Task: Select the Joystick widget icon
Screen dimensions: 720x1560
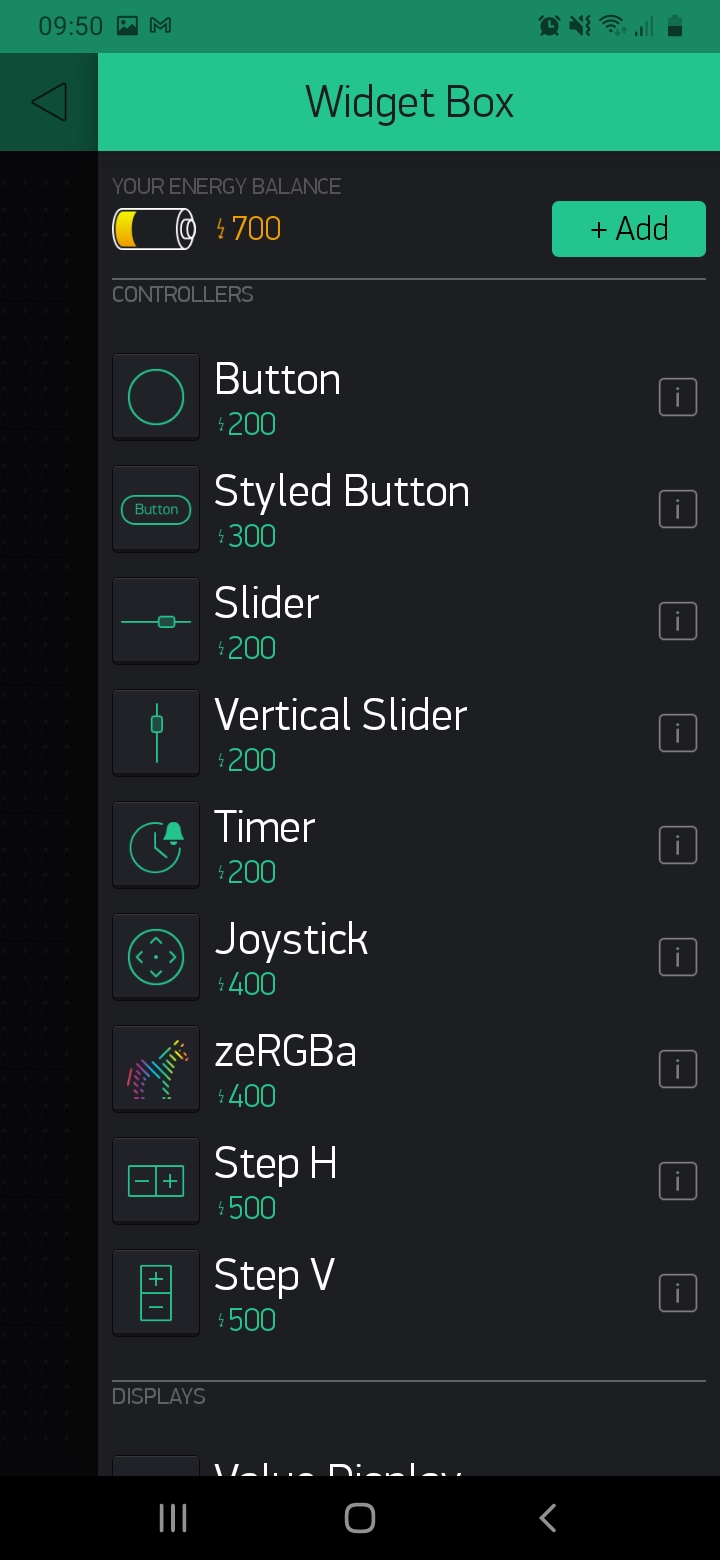Action: (x=155, y=956)
